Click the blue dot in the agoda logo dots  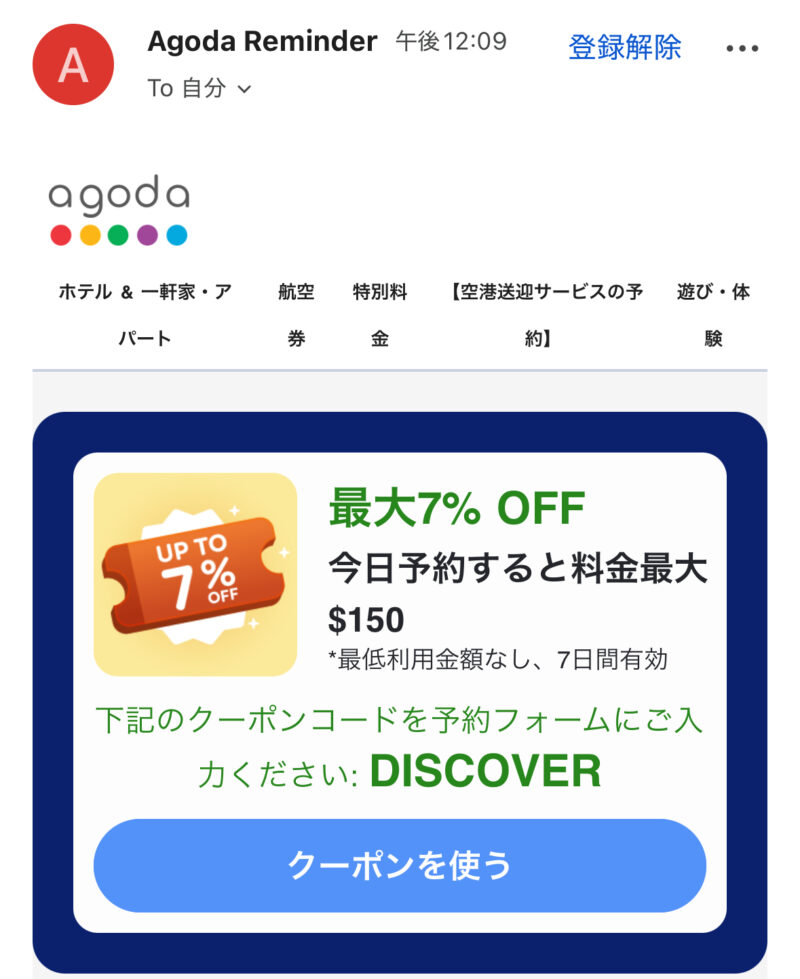176,236
